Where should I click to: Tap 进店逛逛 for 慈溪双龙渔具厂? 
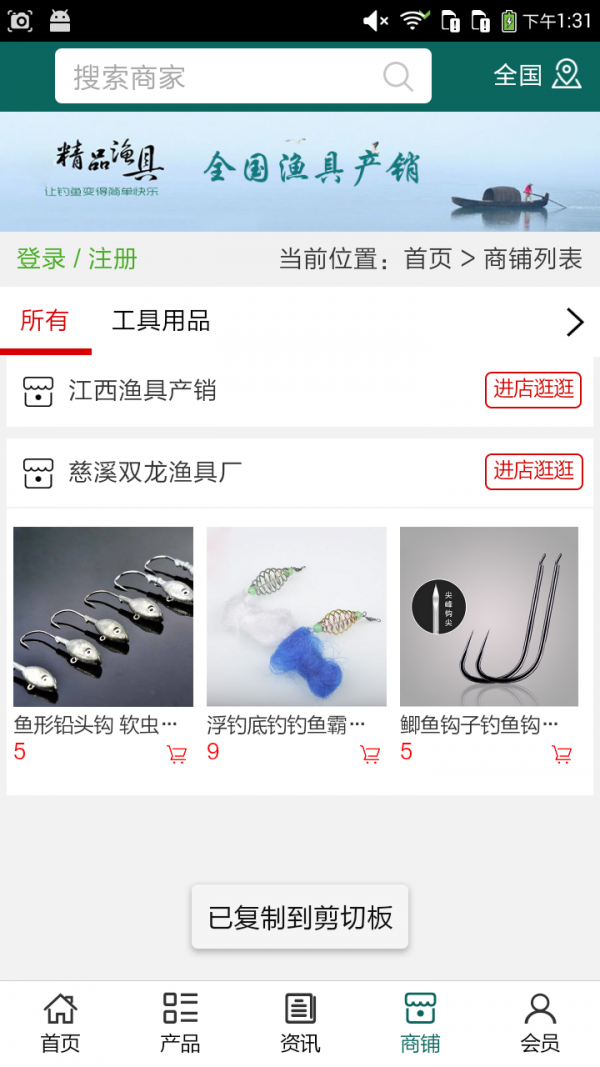pyautogui.click(x=534, y=471)
